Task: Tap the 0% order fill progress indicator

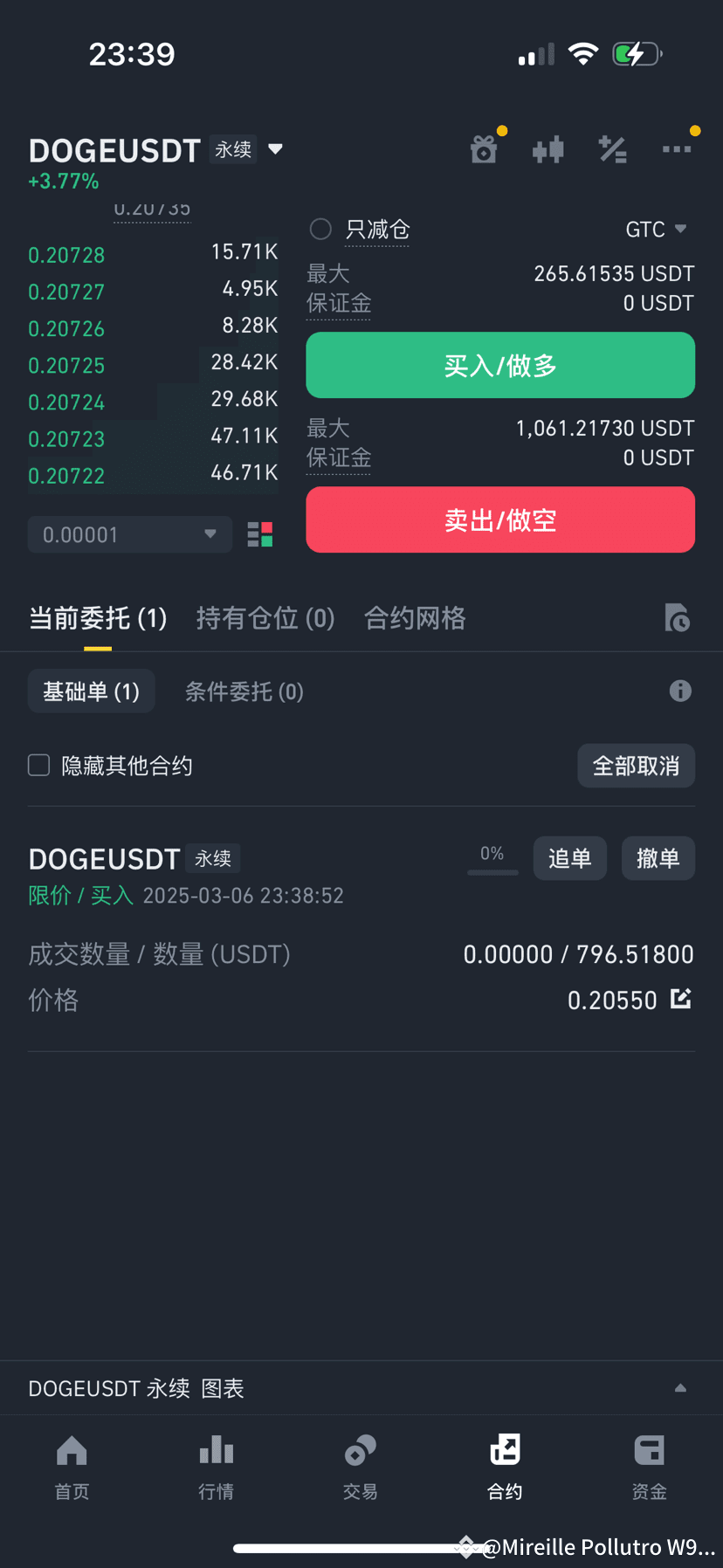Action: 492,857
